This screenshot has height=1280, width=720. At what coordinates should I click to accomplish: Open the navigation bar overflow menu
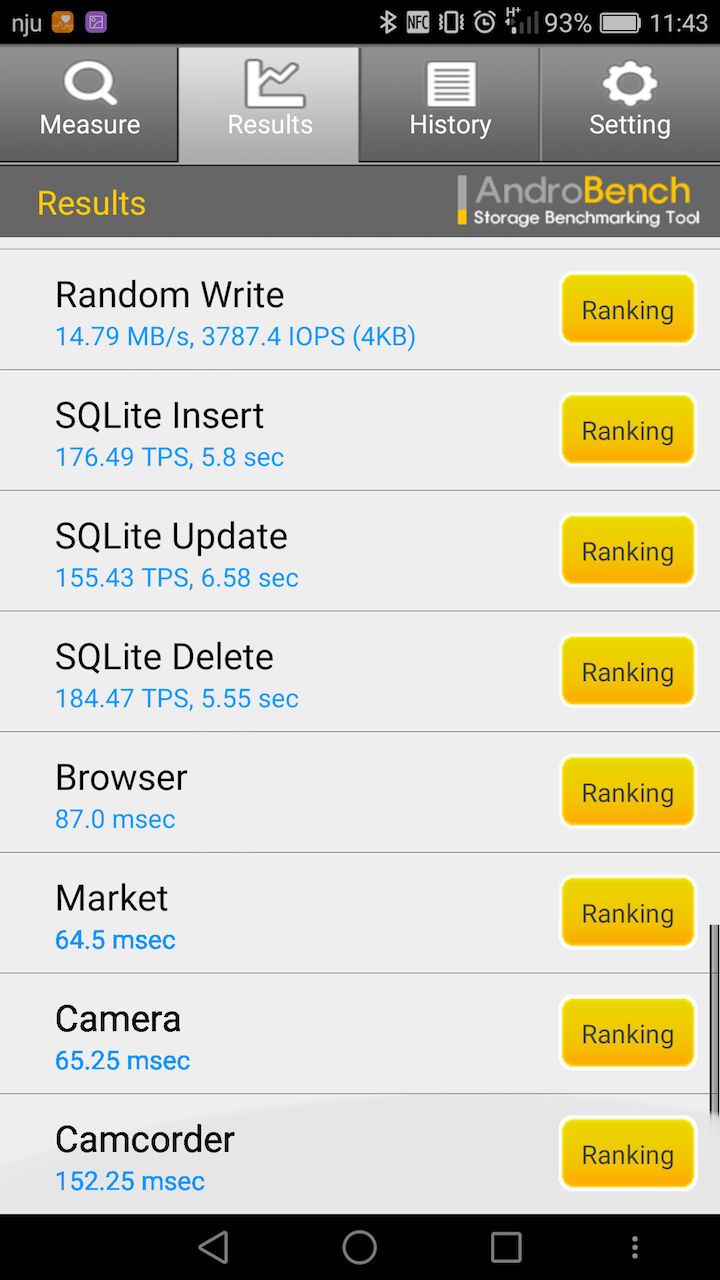pyautogui.click(x=635, y=1247)
